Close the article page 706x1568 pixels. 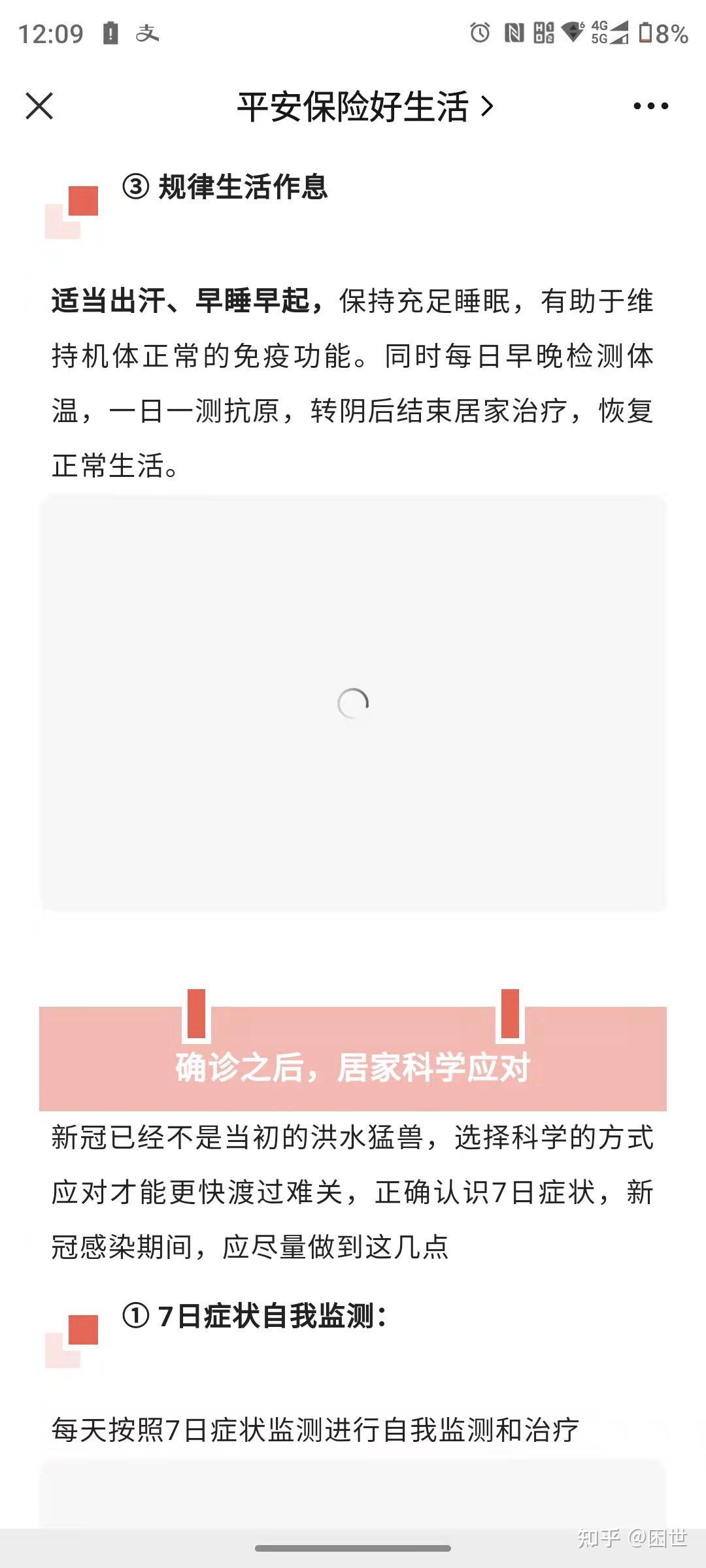pyautogui.click(x=39, y=106)
